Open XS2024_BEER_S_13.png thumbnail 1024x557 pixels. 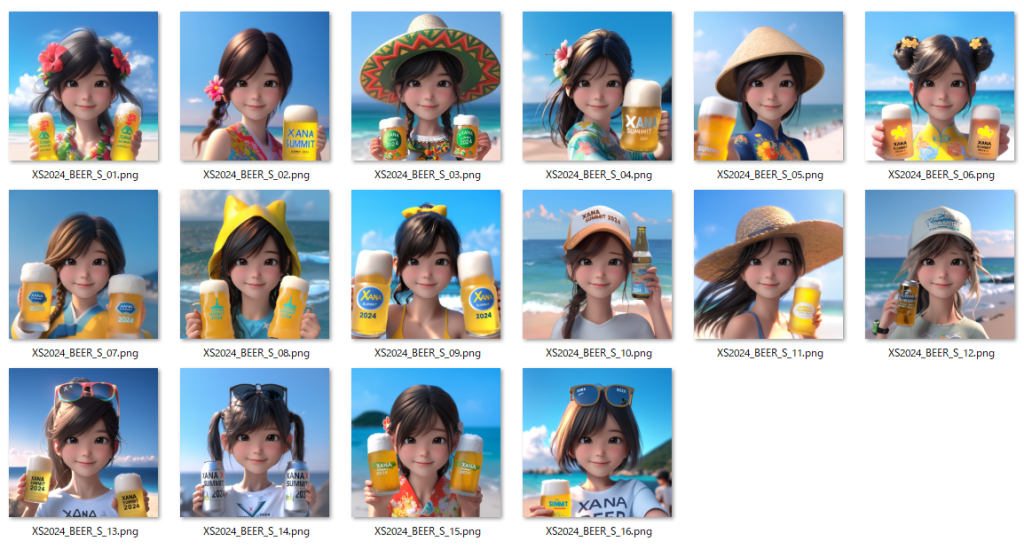pos(84,443)
